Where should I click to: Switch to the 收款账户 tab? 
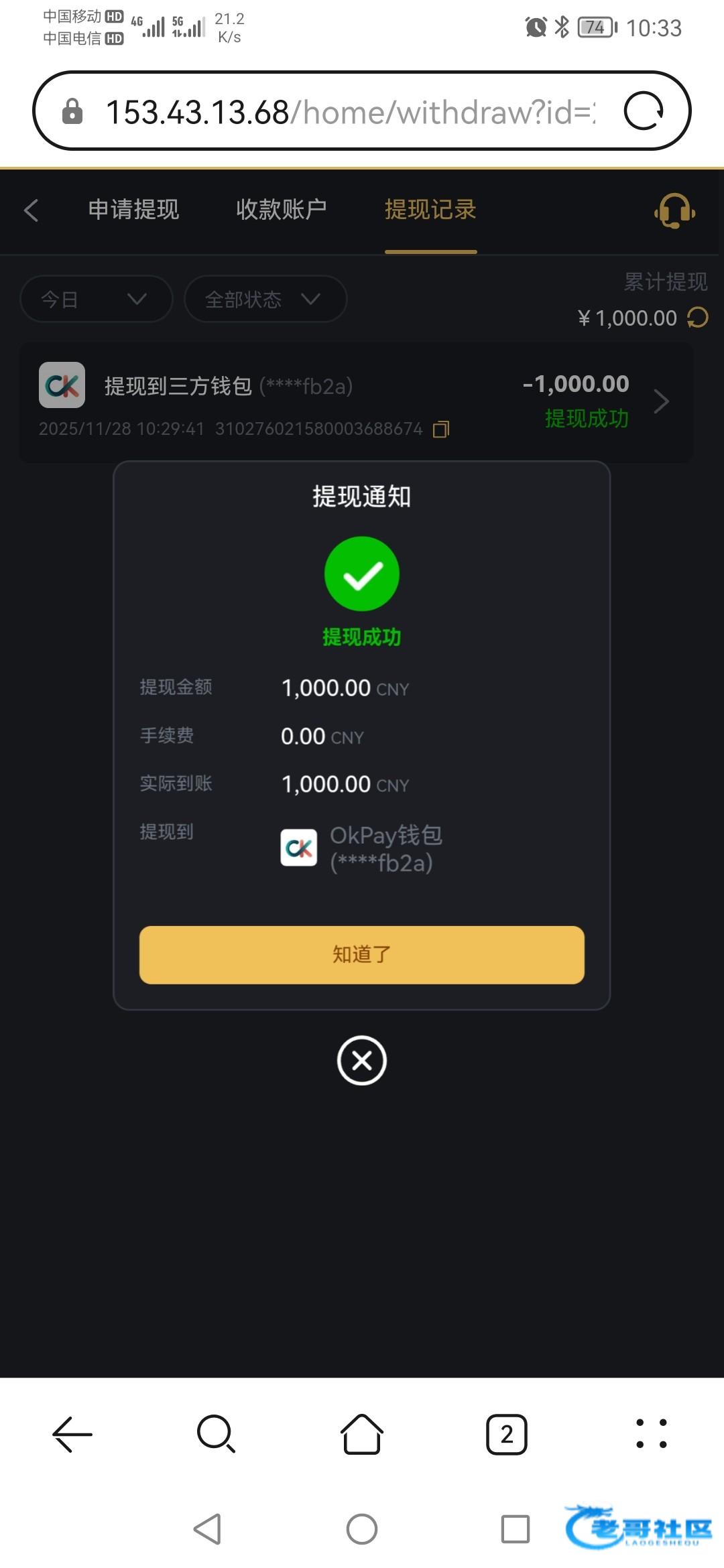(x=281, y=210)
